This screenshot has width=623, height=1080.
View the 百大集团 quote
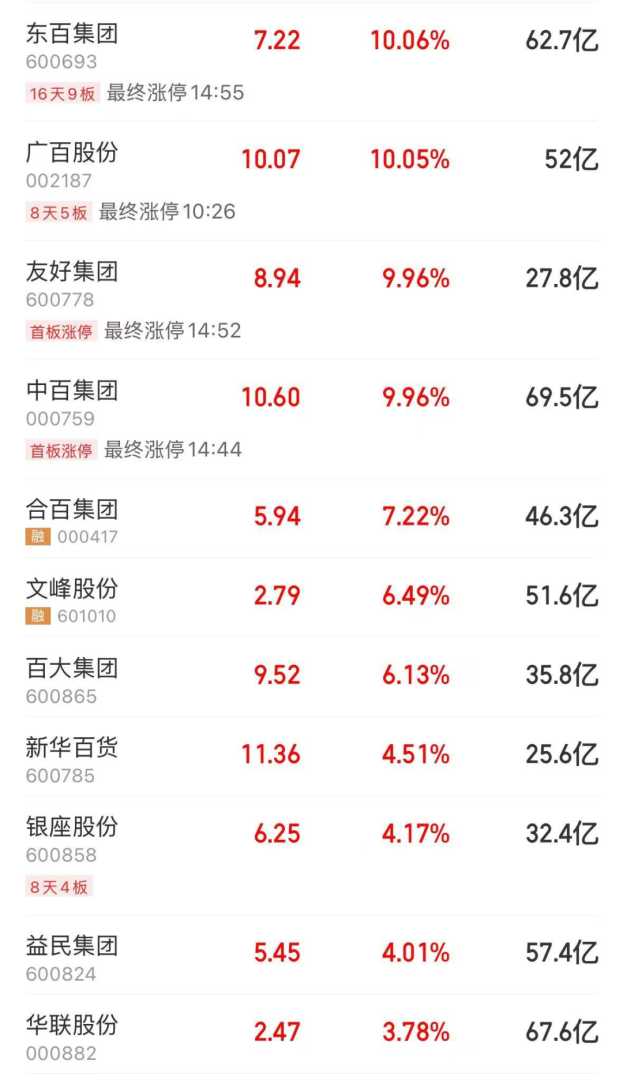[72, 669]
